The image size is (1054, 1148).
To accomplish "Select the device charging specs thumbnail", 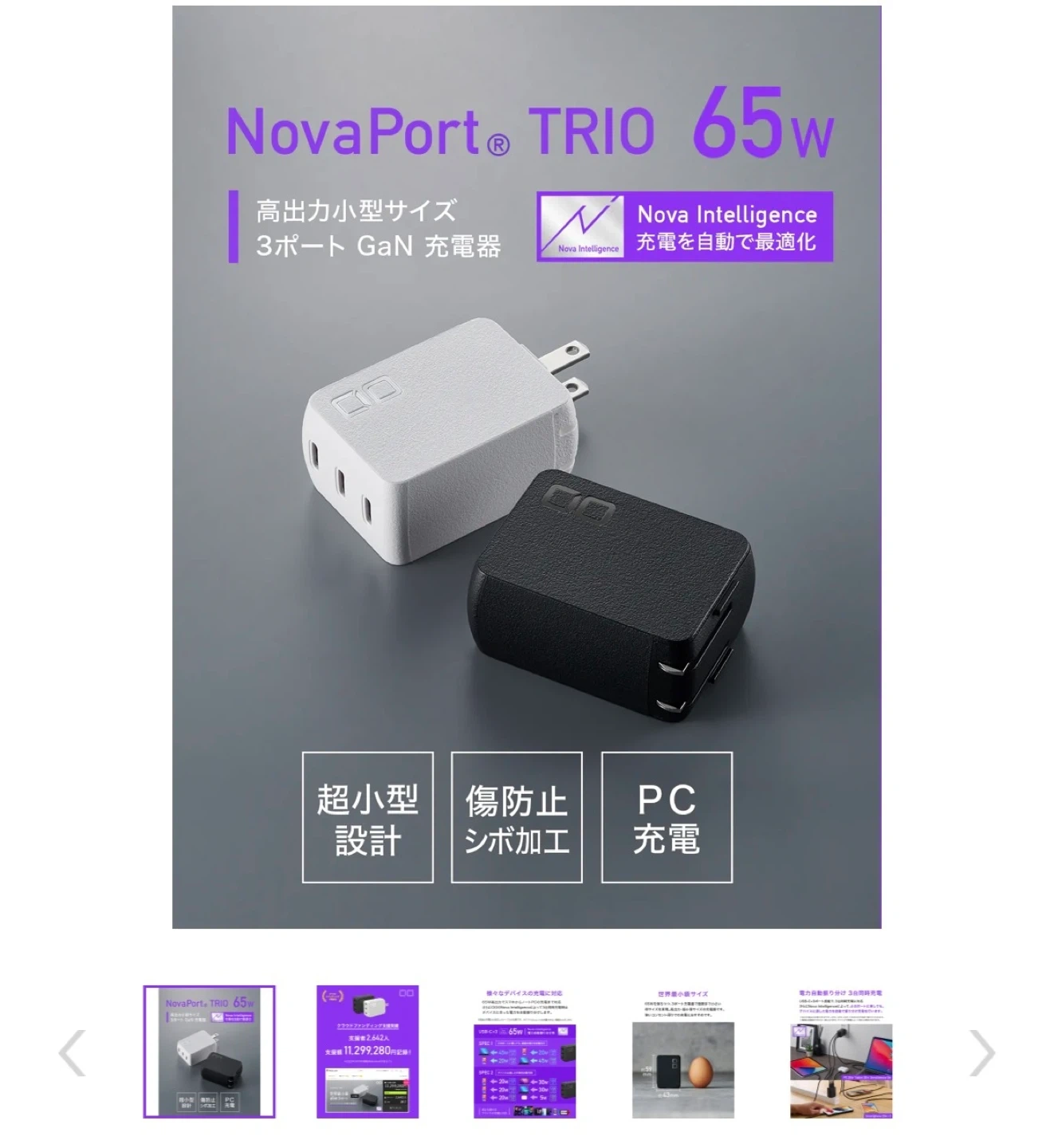I will pos(525,1052).
